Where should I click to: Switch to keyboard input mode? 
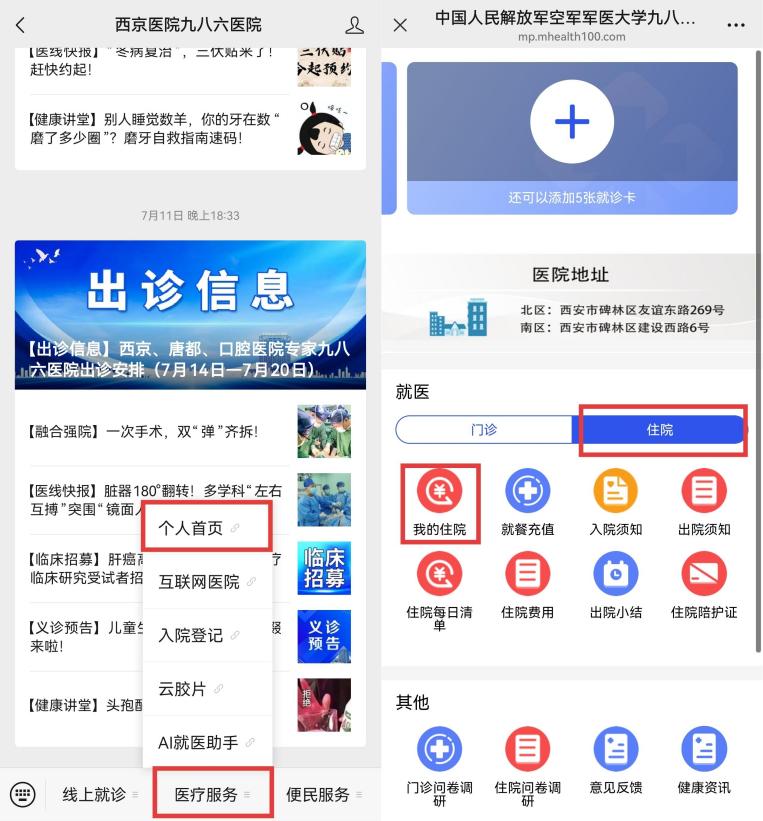point(23,795)
